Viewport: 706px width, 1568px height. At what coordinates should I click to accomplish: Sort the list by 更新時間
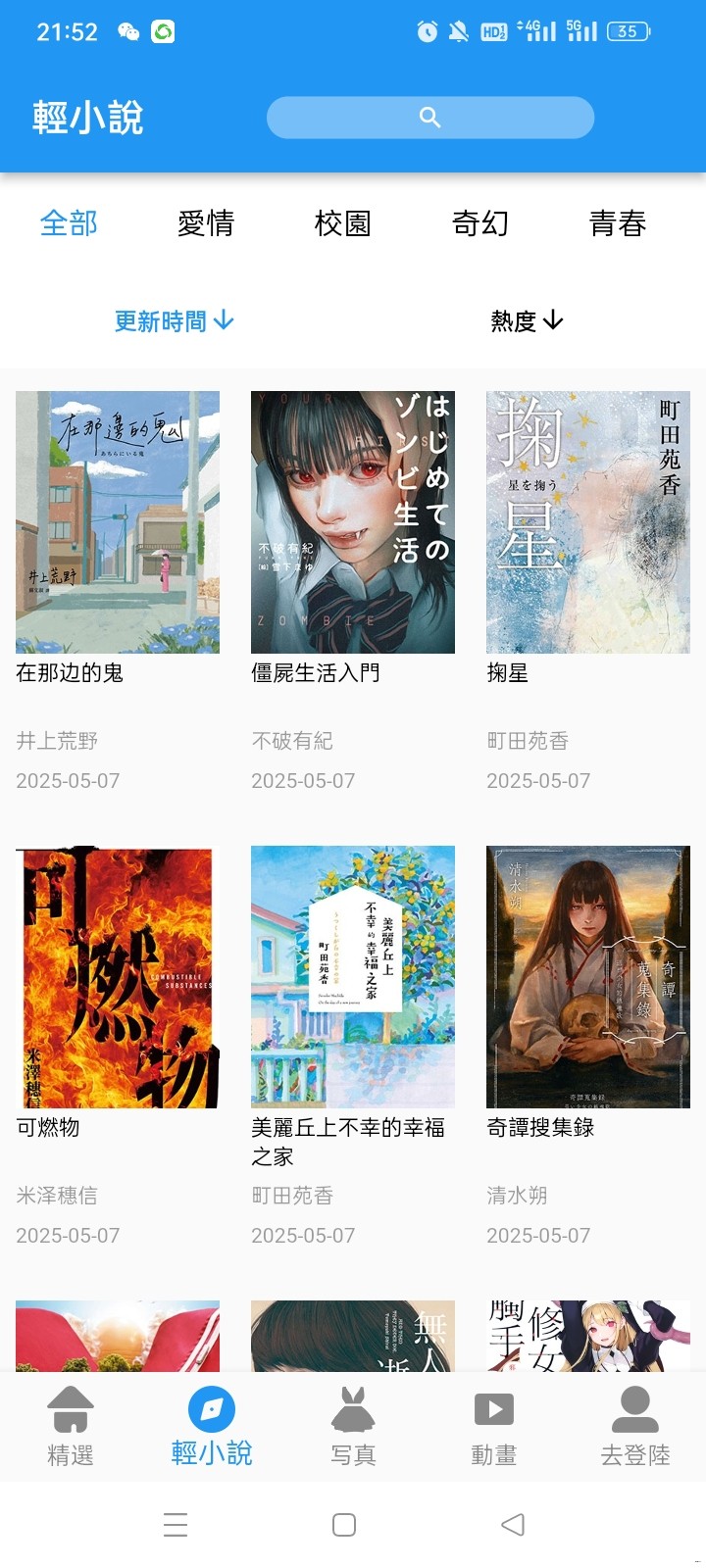click(x=175, y=320)
